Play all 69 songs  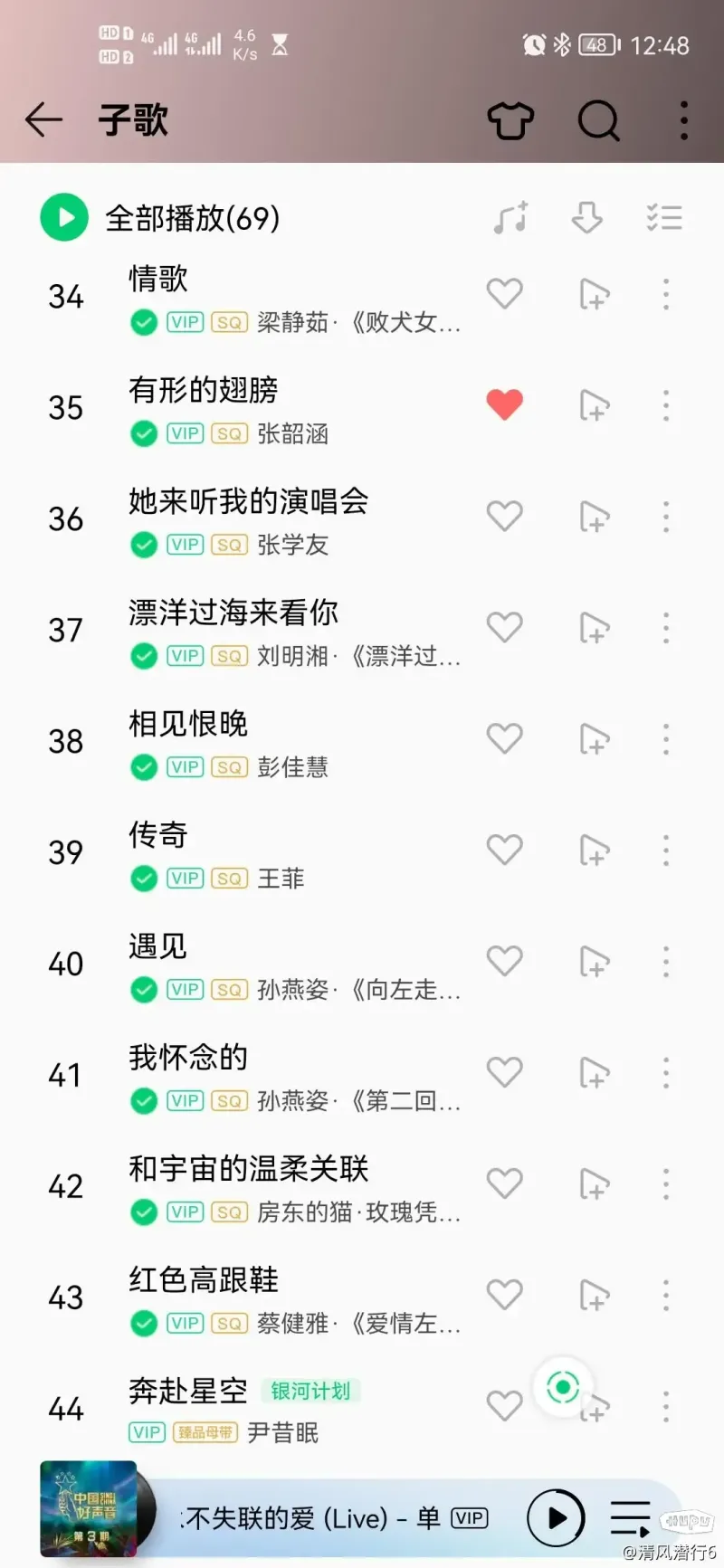point(161,218)
